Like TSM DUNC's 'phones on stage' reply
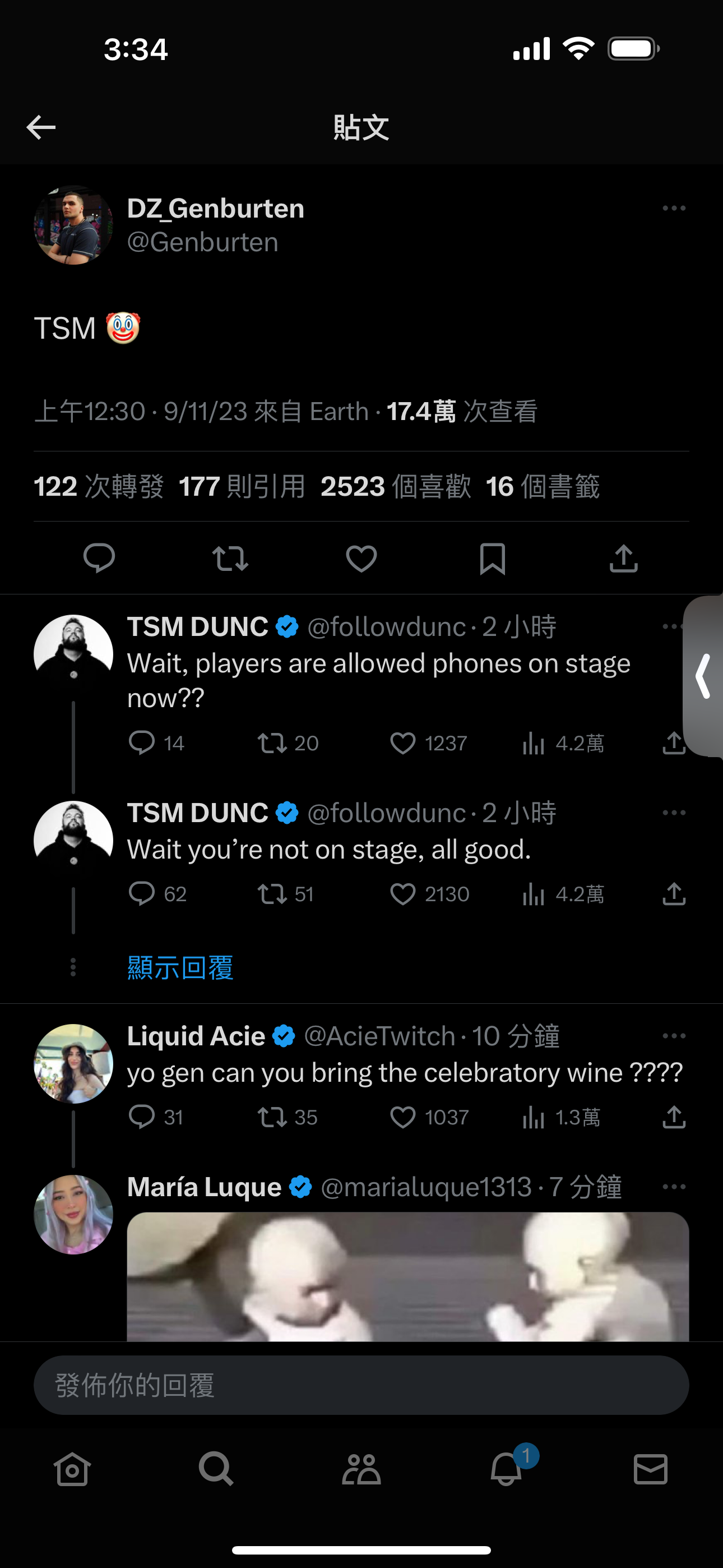Viewport: 723px width, 1568px height. coord(403,743)
